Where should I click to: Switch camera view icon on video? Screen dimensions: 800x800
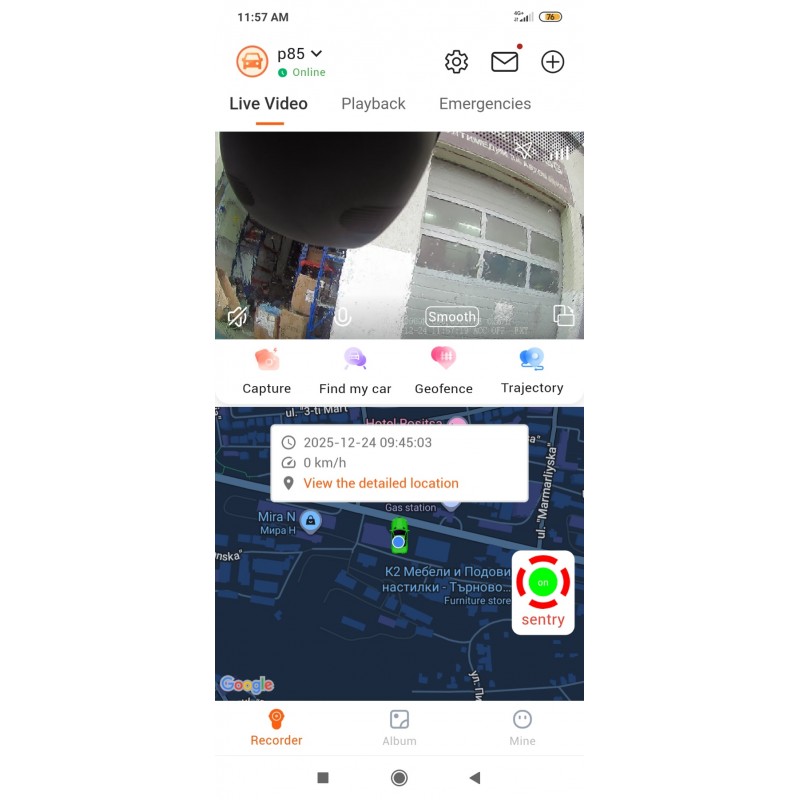click(x=563, y=316)
